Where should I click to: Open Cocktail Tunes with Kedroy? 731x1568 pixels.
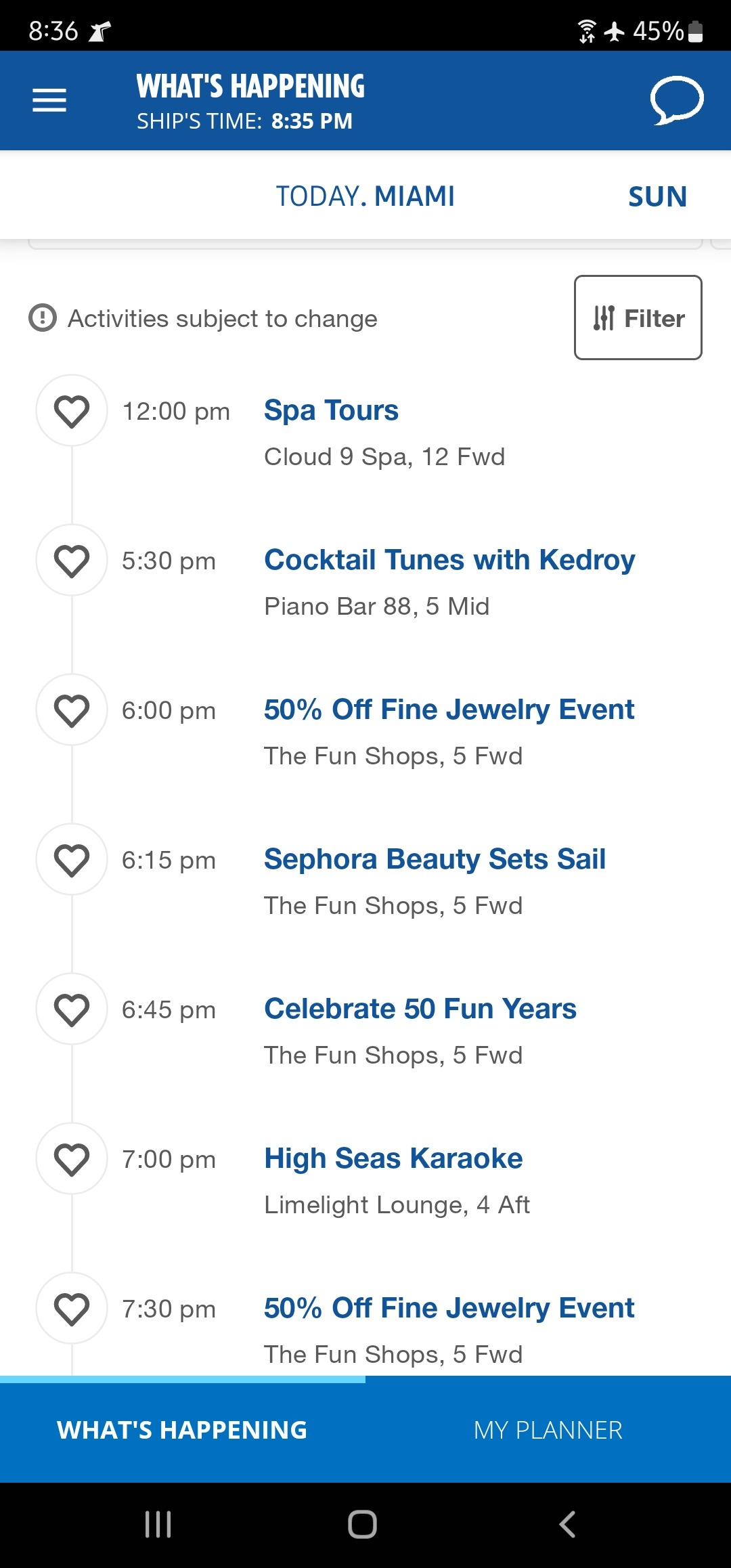449,560
